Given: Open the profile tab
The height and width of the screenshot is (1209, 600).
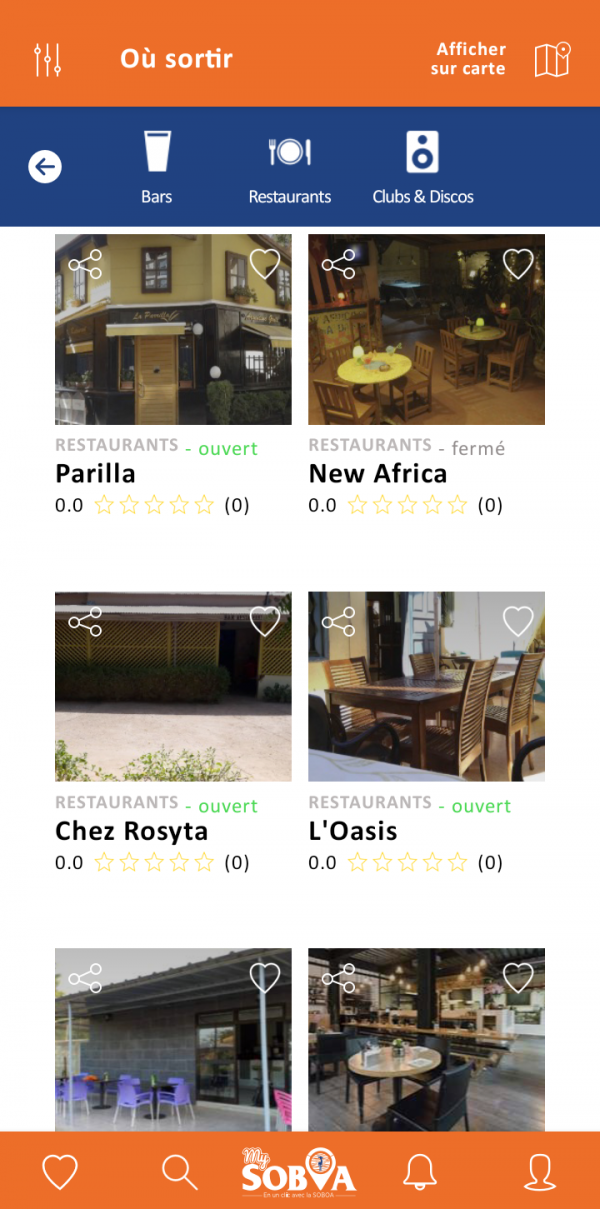Looking at the screenshot, I should [x=540, y=1171].
